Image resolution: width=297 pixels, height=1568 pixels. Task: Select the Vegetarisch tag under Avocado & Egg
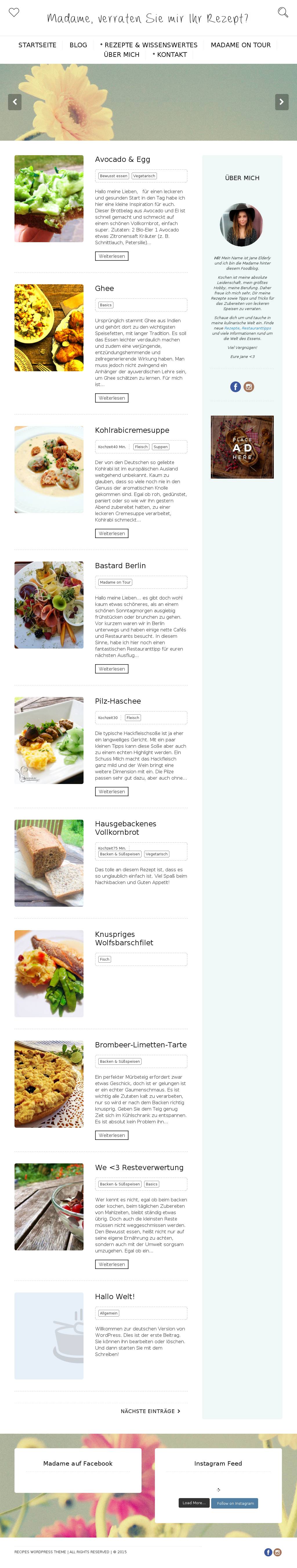pyautogui.click(x=144, y=176)
